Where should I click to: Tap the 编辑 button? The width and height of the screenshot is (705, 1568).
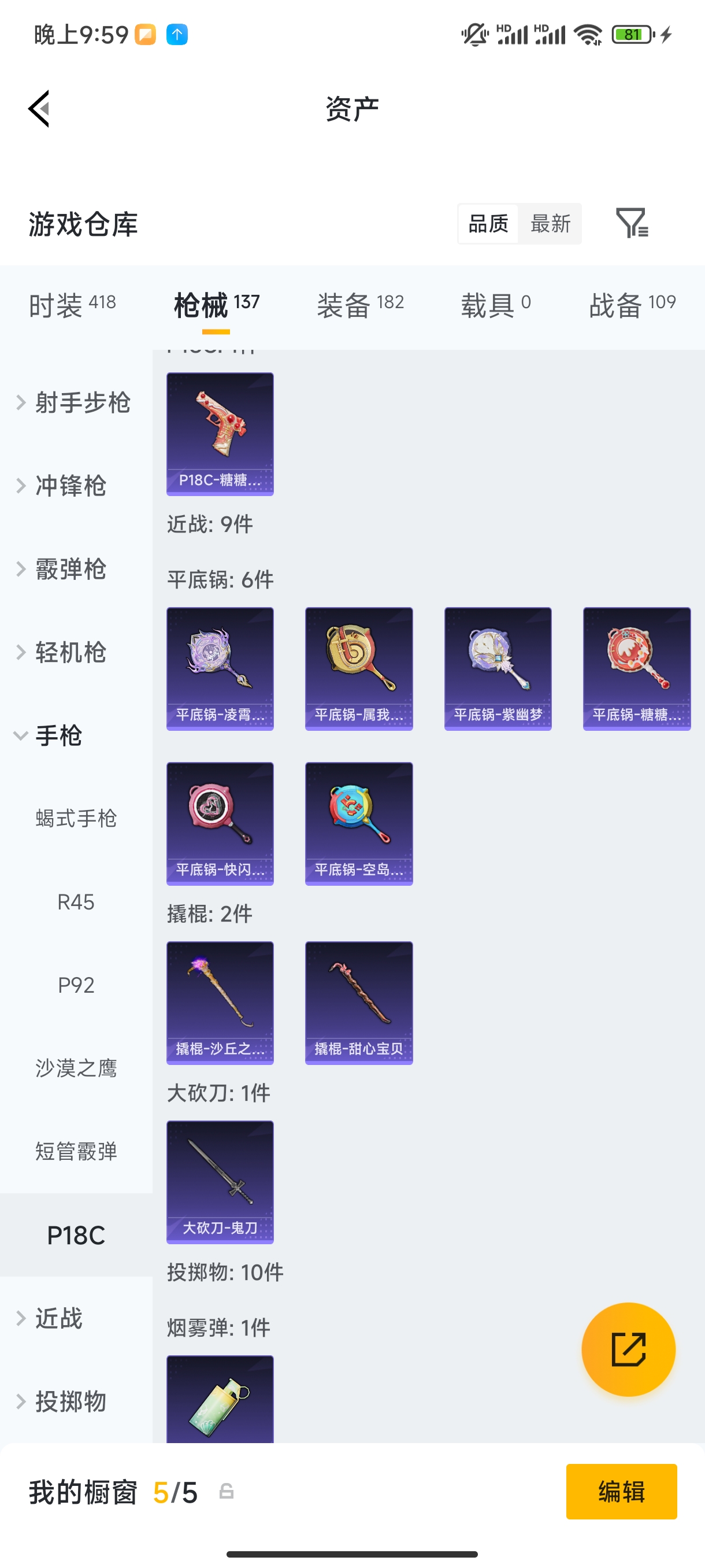621,1492
